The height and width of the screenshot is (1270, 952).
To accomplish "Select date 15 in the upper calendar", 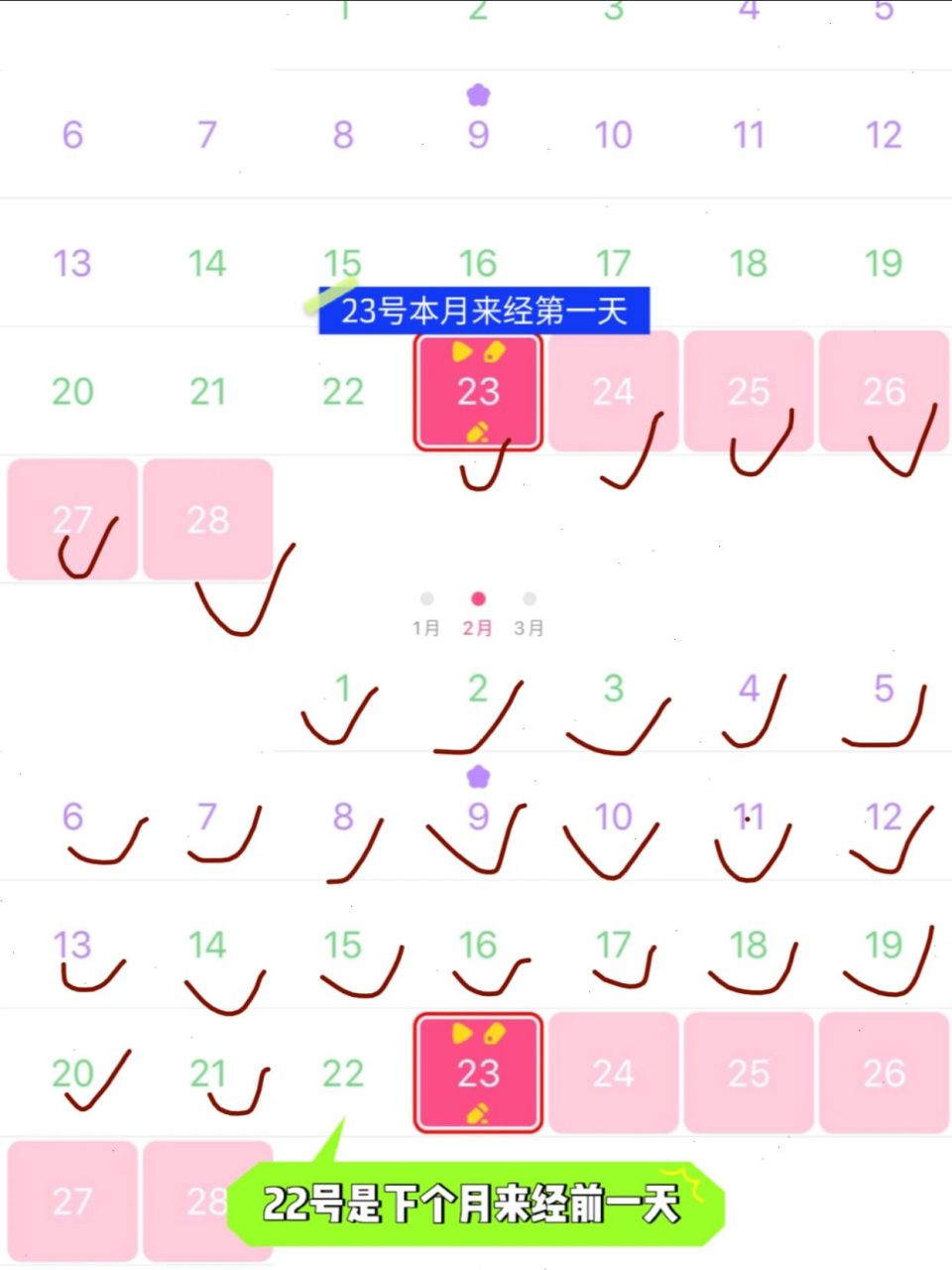I will (x=342, y=263).
